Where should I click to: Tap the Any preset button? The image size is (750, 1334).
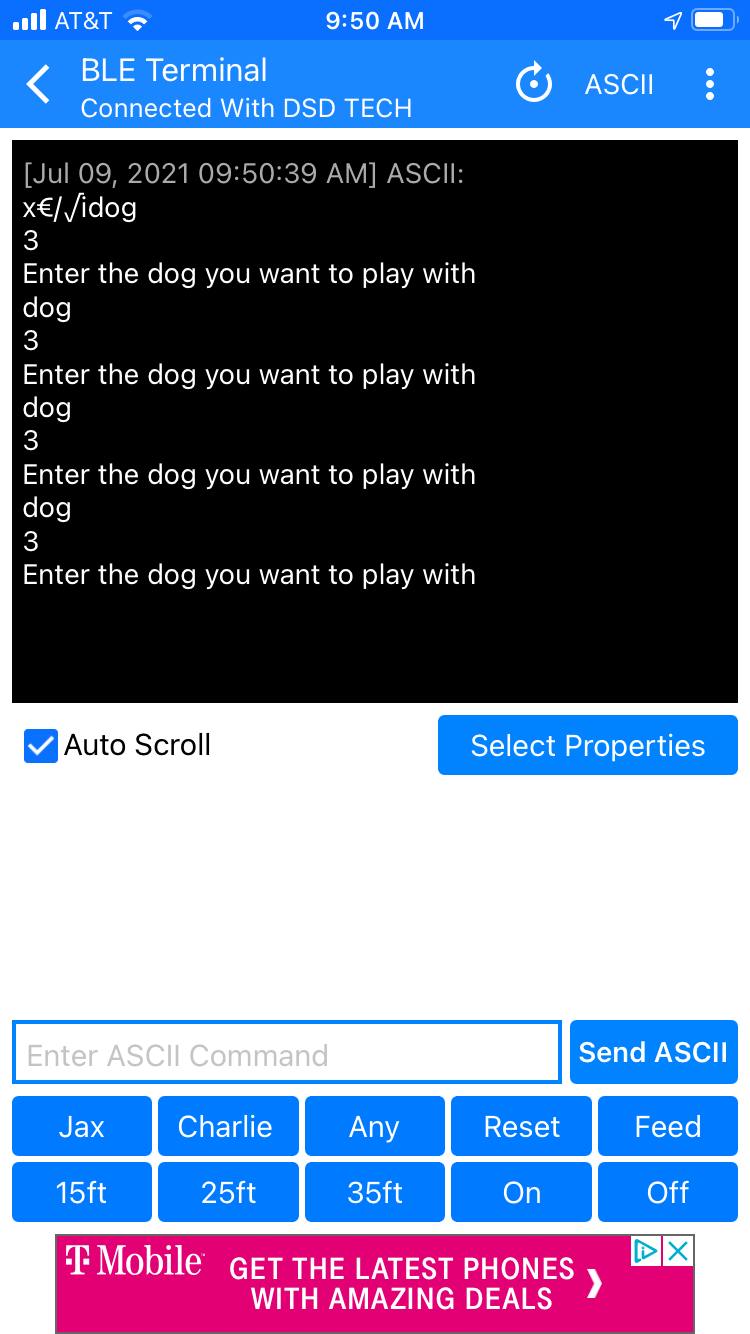[x=374, y=1127]
